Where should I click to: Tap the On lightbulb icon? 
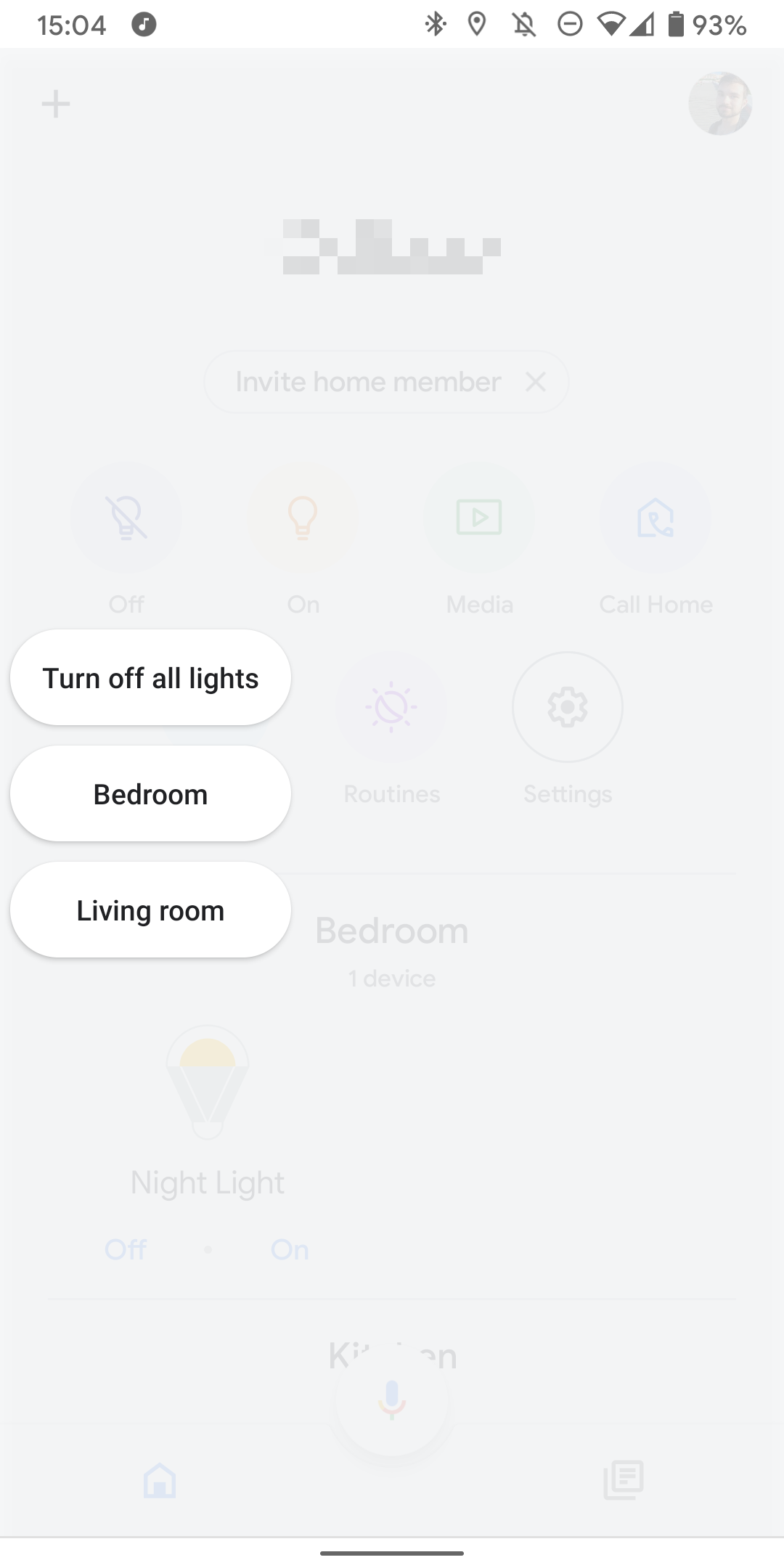tap(303, 516)
